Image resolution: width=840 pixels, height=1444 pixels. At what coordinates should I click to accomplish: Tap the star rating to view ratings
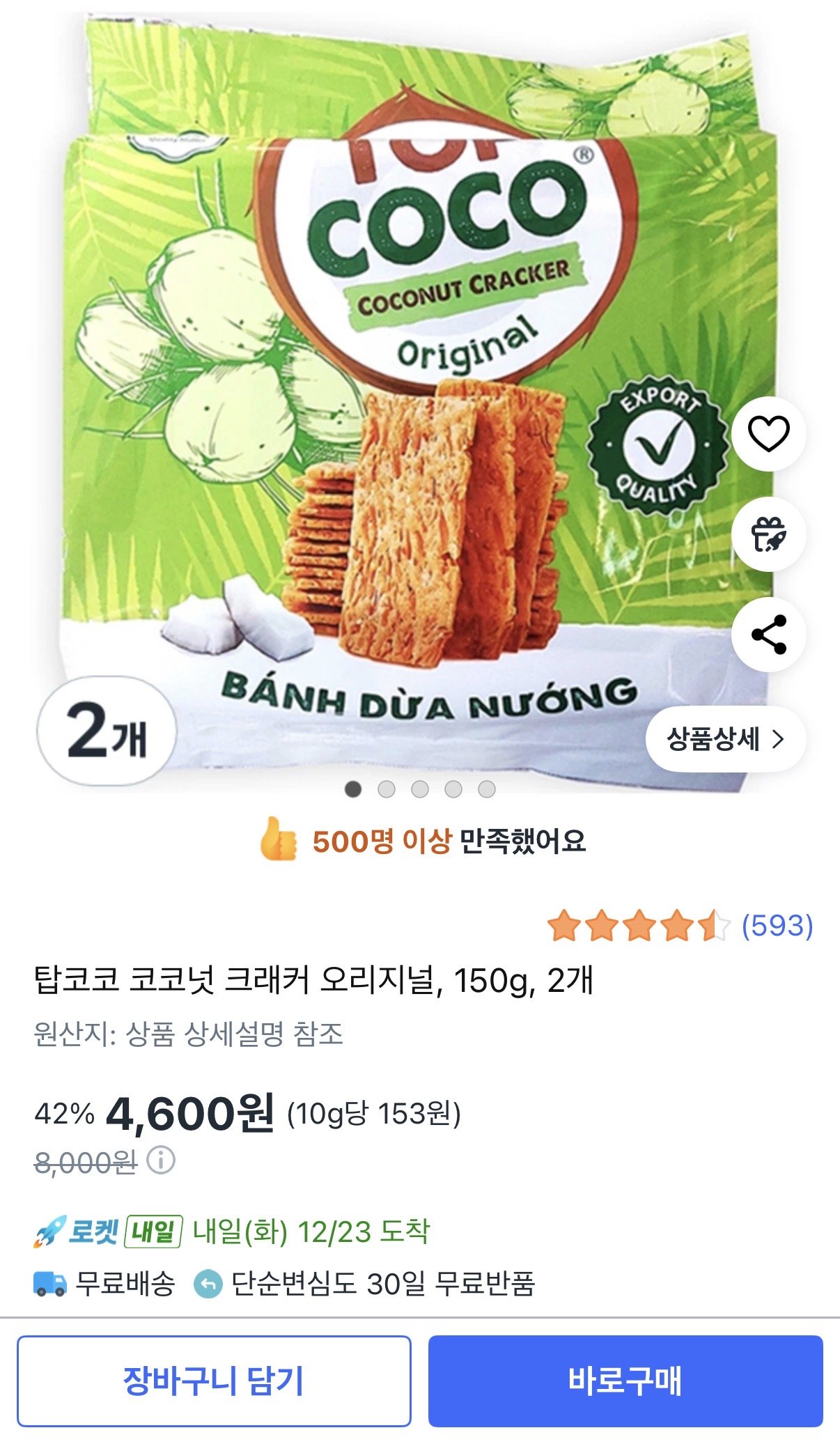[637, 929]
